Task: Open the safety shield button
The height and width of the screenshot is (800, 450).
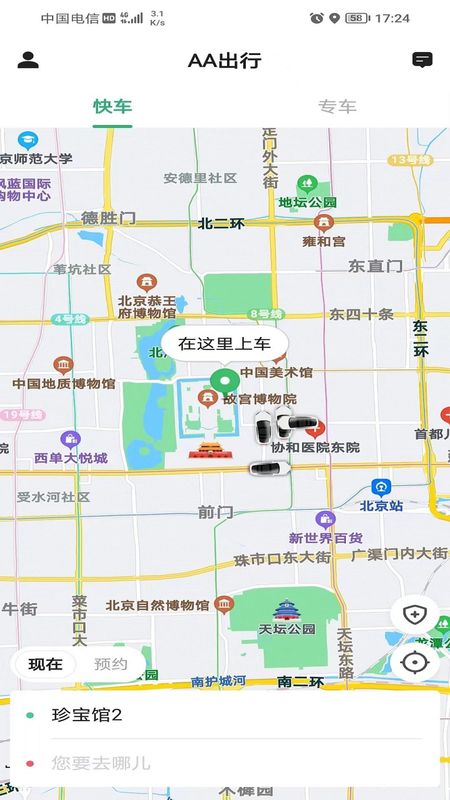Action: 414,615
